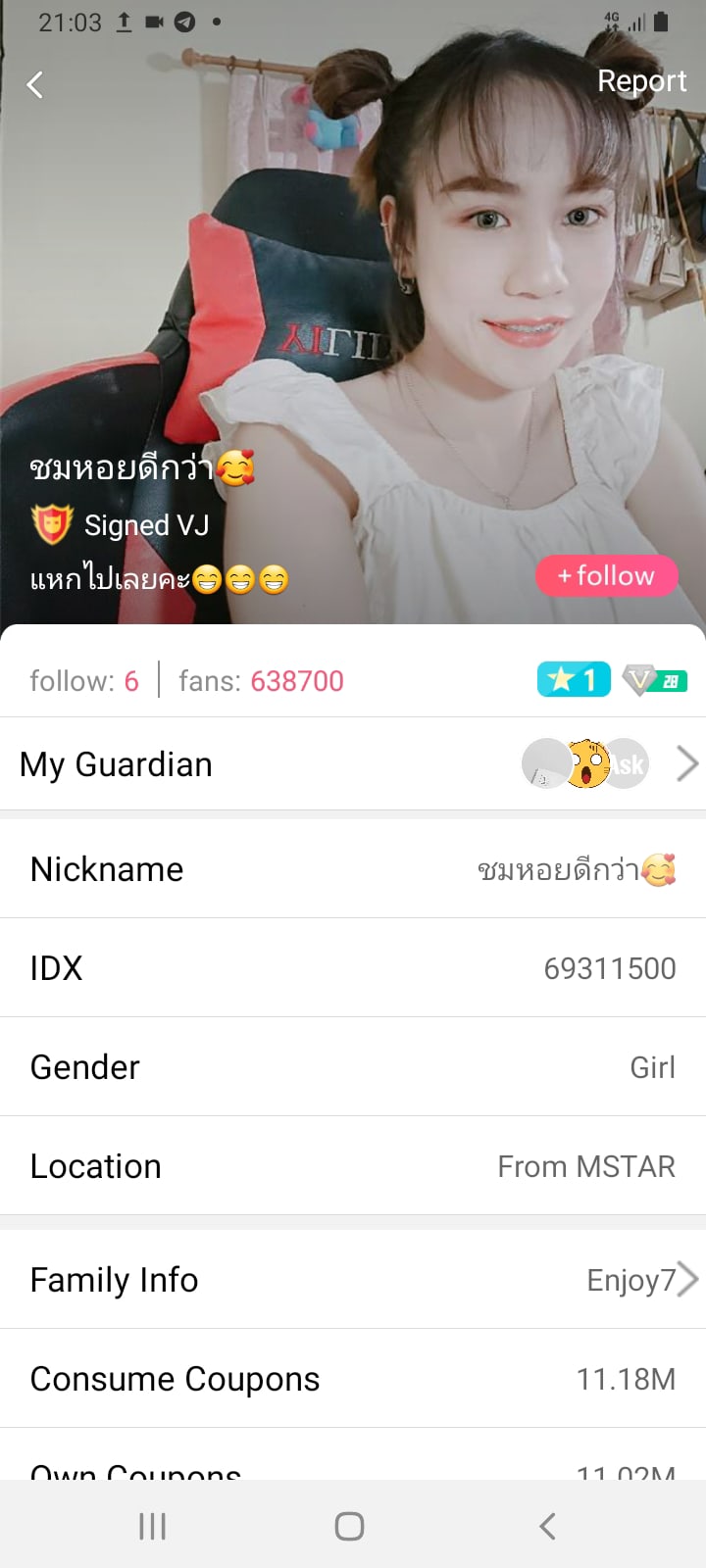
Task: Report this profile
Action: coord(641,80)
